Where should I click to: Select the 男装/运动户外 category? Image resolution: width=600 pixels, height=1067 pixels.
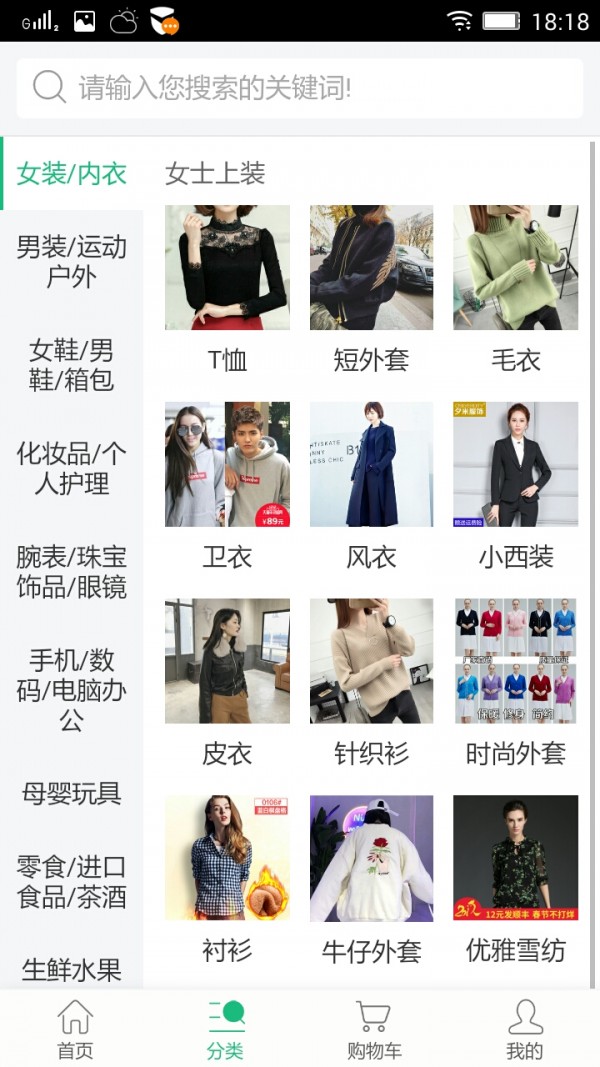point(72,261)
